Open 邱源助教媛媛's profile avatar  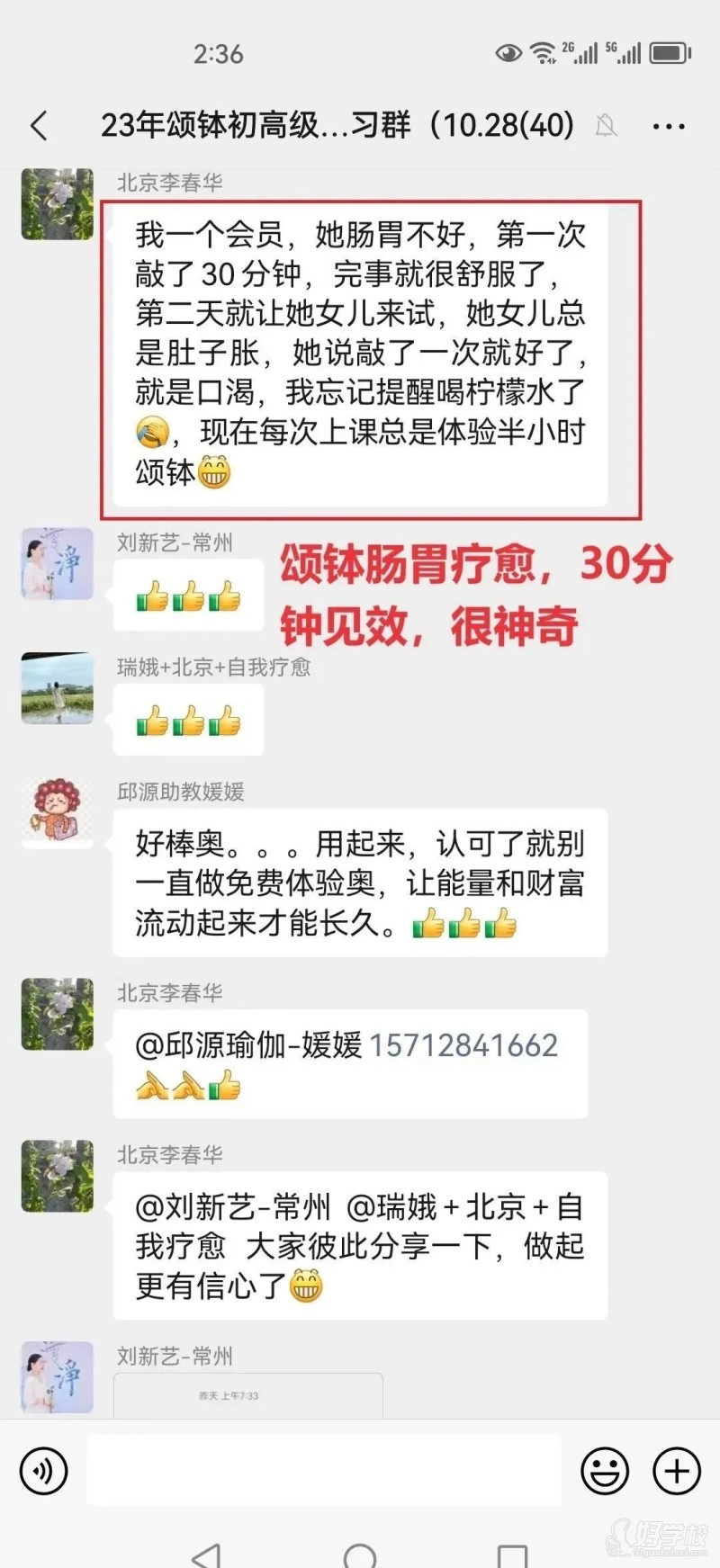58,812
